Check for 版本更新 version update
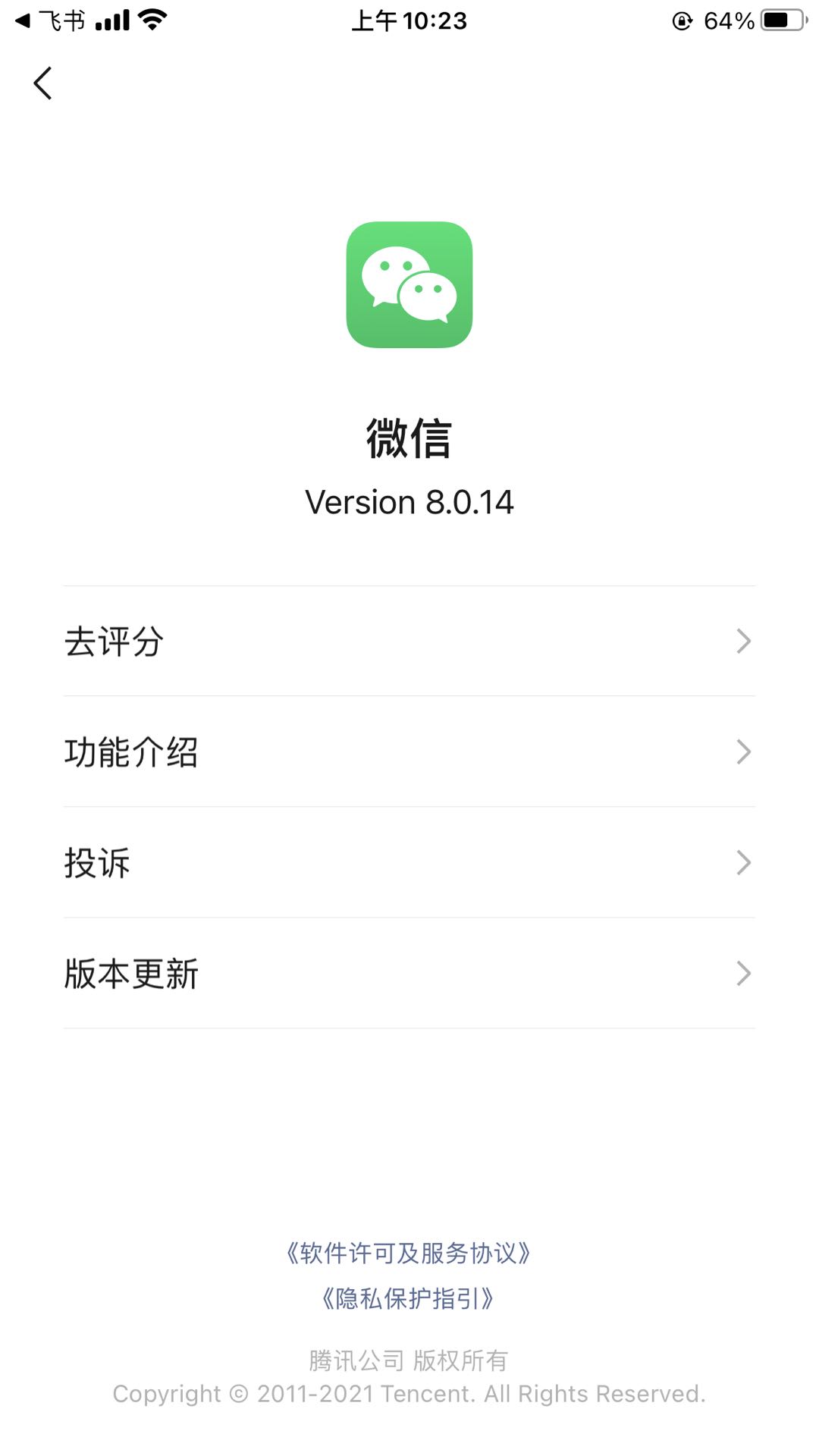This screenshot has width=819, height=1456. 409,974
